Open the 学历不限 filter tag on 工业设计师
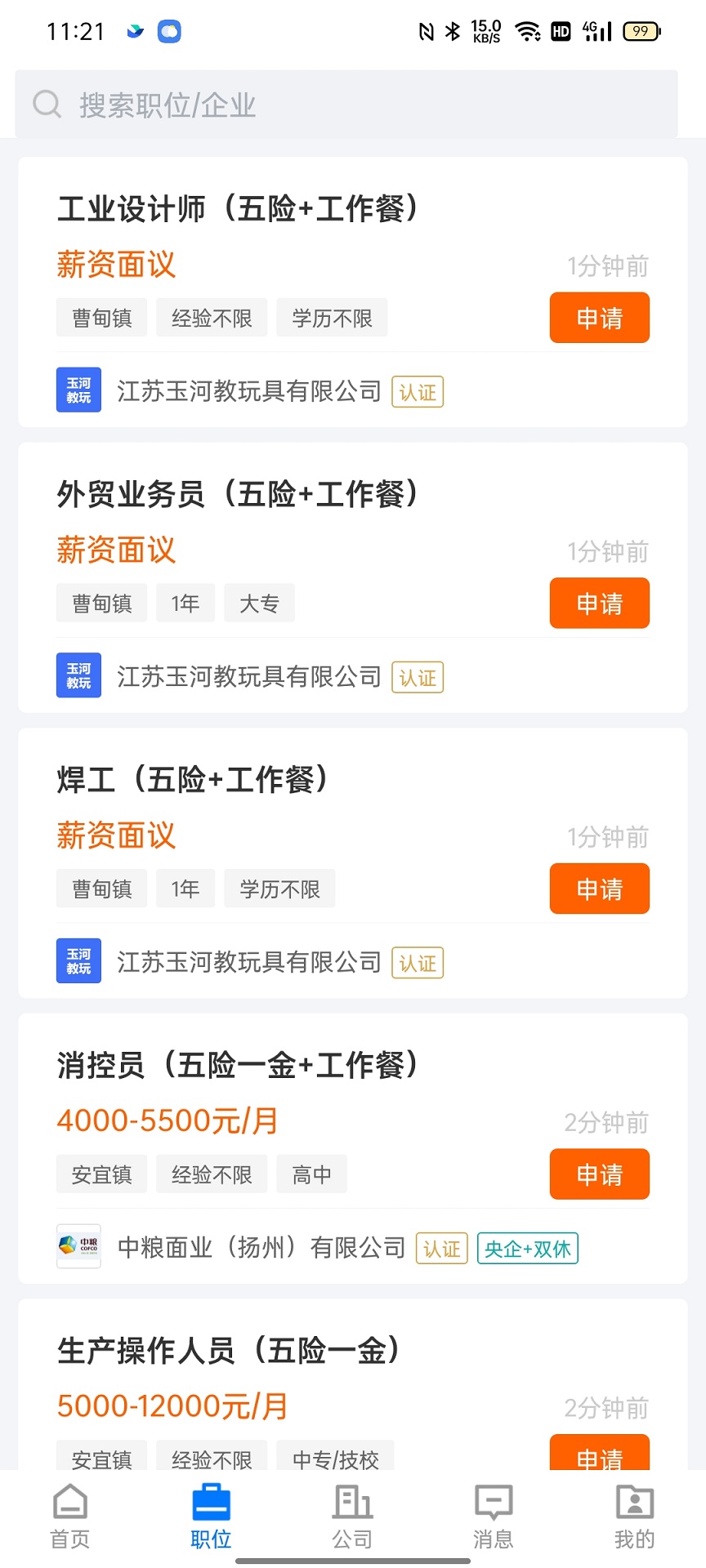This screenshot has height=1568, width=706. [332, 318]
